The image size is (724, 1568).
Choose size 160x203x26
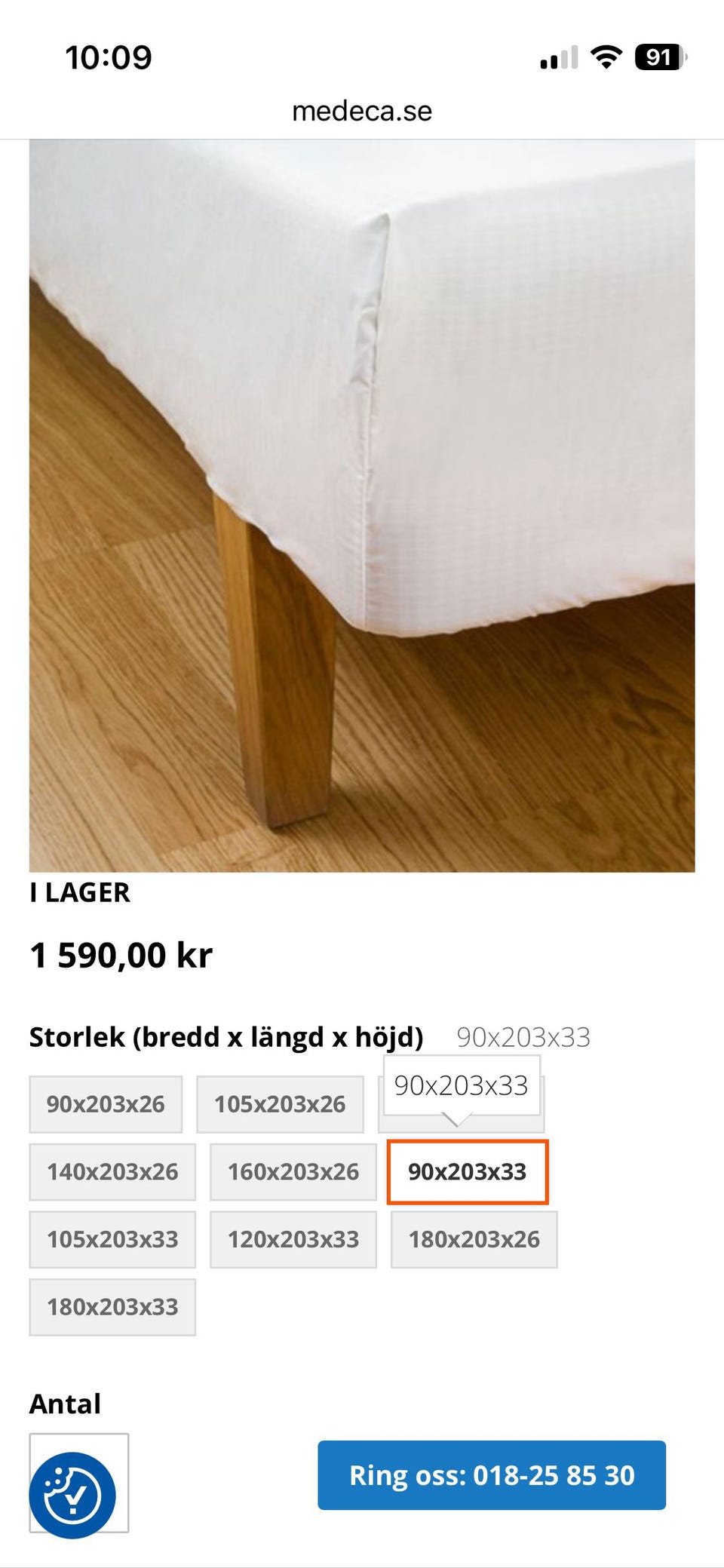pos(293,1171)
